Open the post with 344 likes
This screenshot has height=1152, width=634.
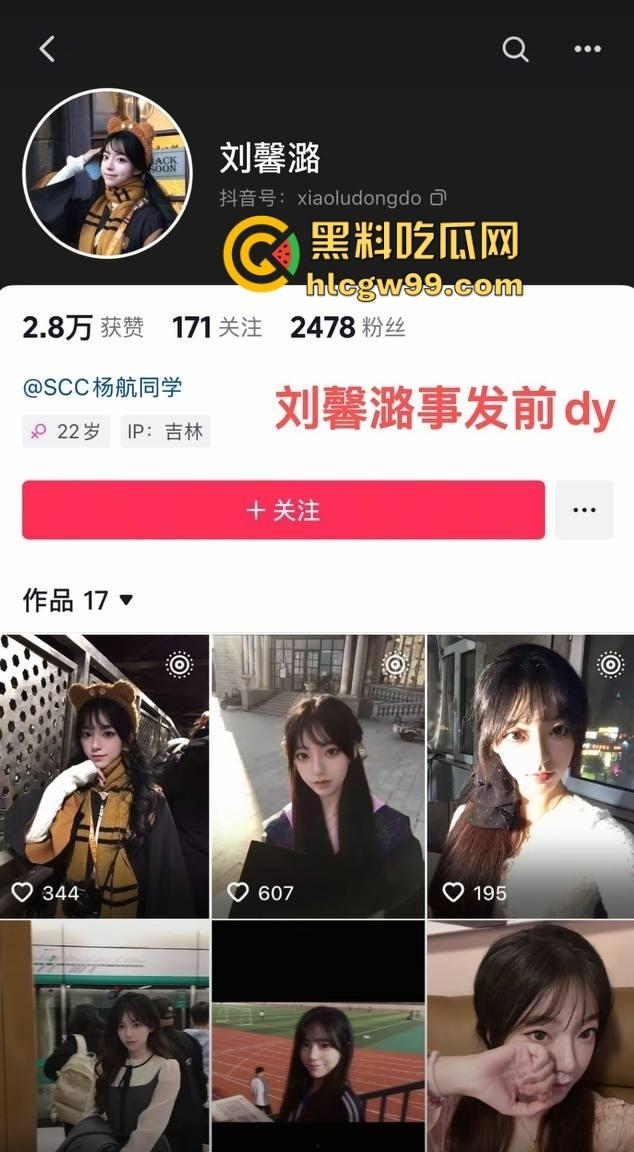point(104,776)
